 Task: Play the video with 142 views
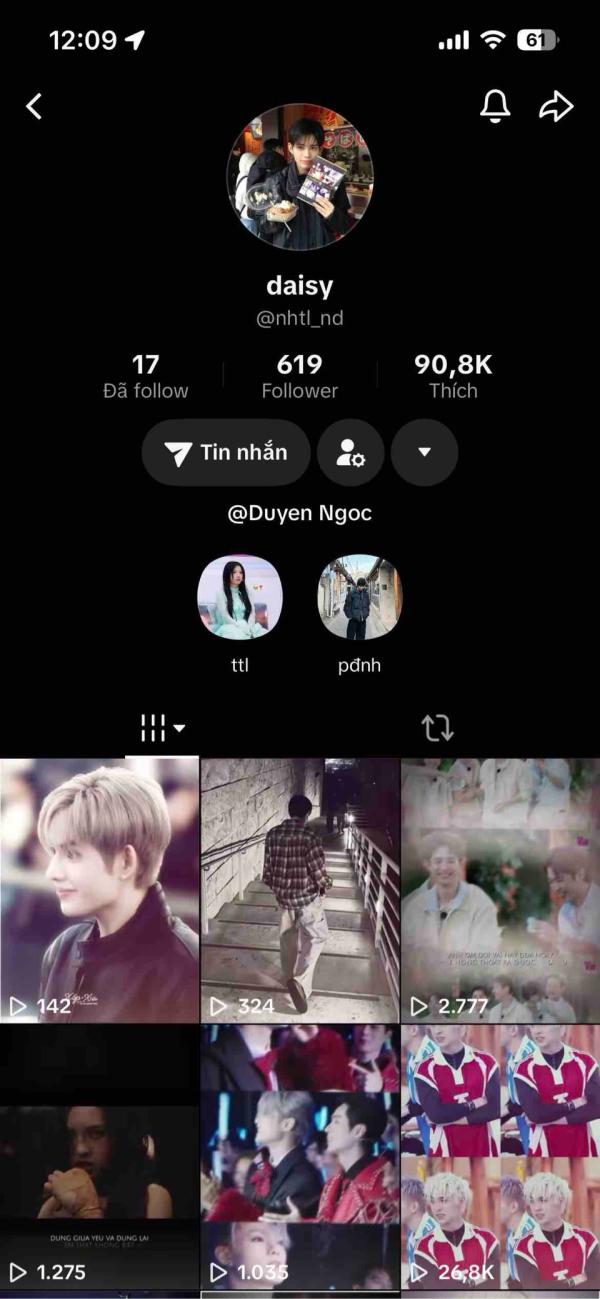99,890
